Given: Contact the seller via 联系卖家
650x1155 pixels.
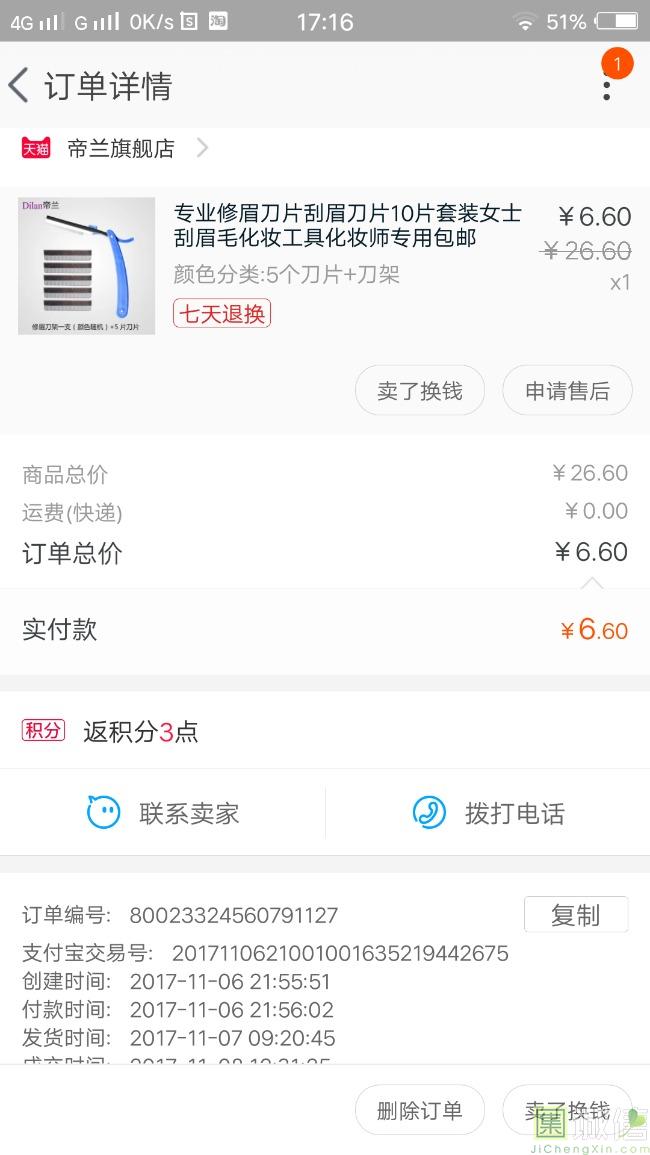Looking at the screenshot, I should pos(164,813).
